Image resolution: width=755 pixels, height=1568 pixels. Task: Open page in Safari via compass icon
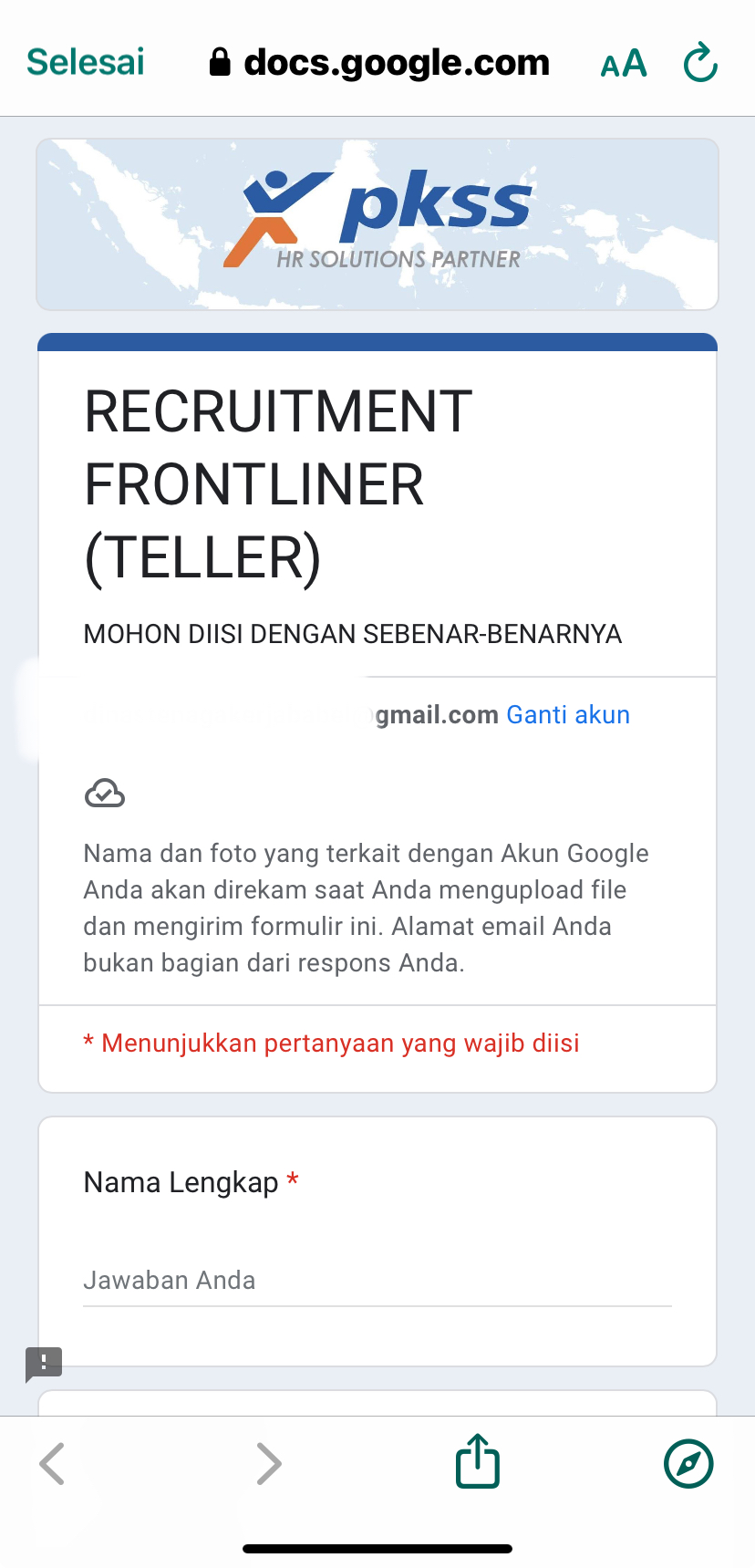click(688, 1463)
